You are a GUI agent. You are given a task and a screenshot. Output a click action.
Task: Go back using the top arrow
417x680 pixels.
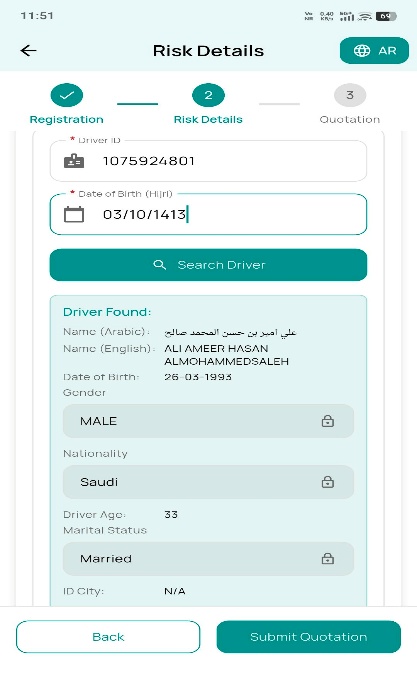29,51
